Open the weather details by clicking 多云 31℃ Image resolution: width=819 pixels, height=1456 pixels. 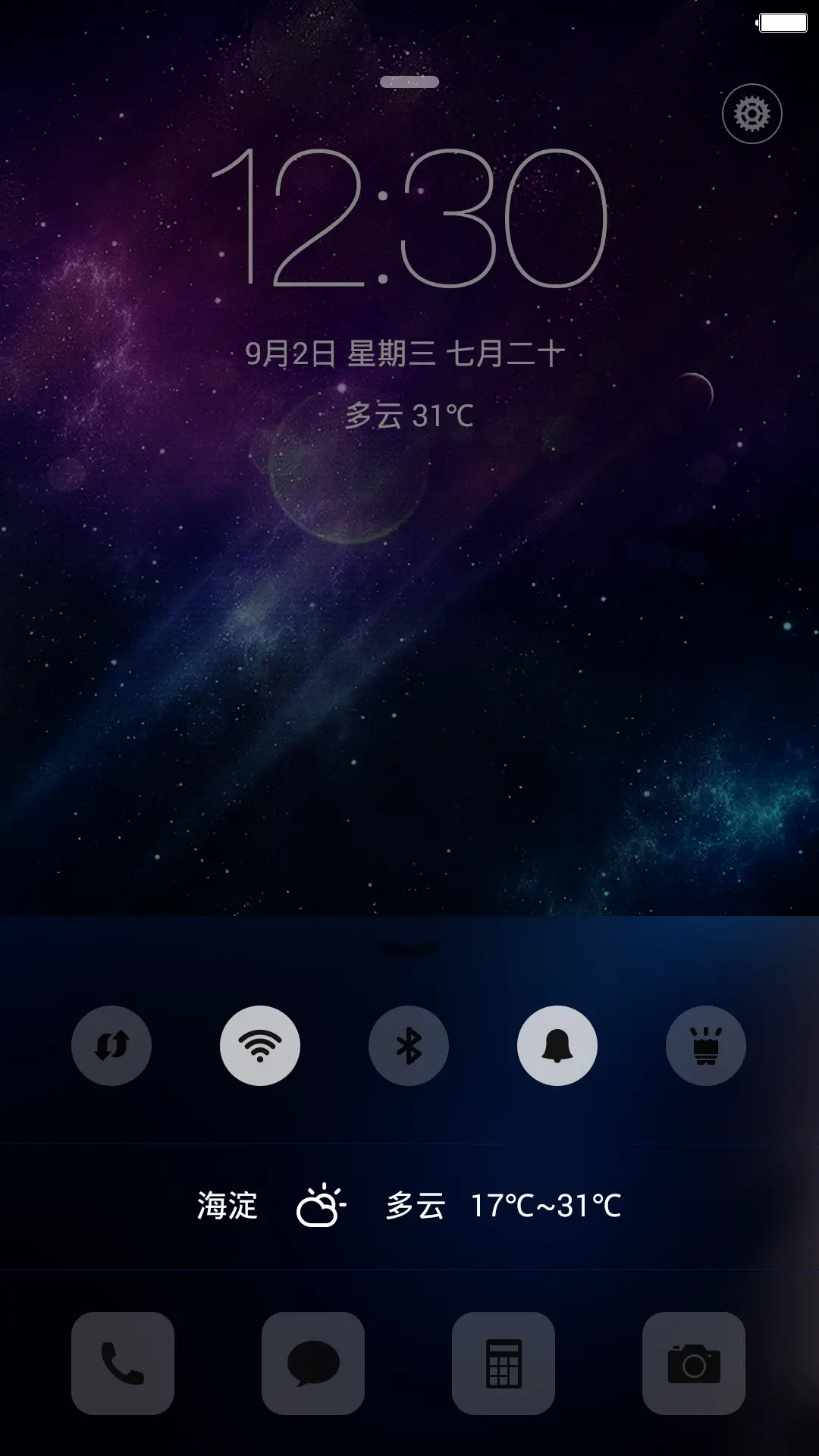click(409, 413)
